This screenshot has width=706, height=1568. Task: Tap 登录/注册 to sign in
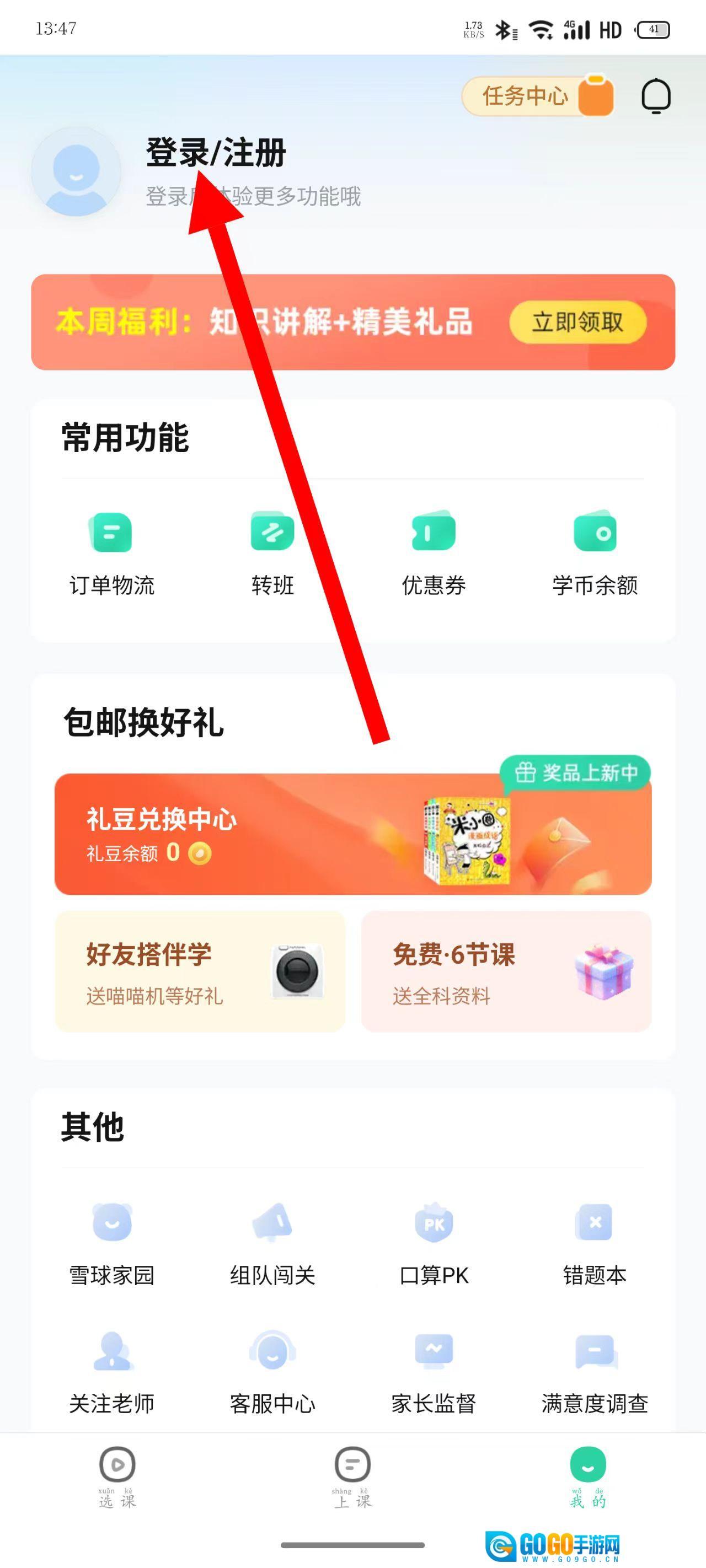(216, 152)
